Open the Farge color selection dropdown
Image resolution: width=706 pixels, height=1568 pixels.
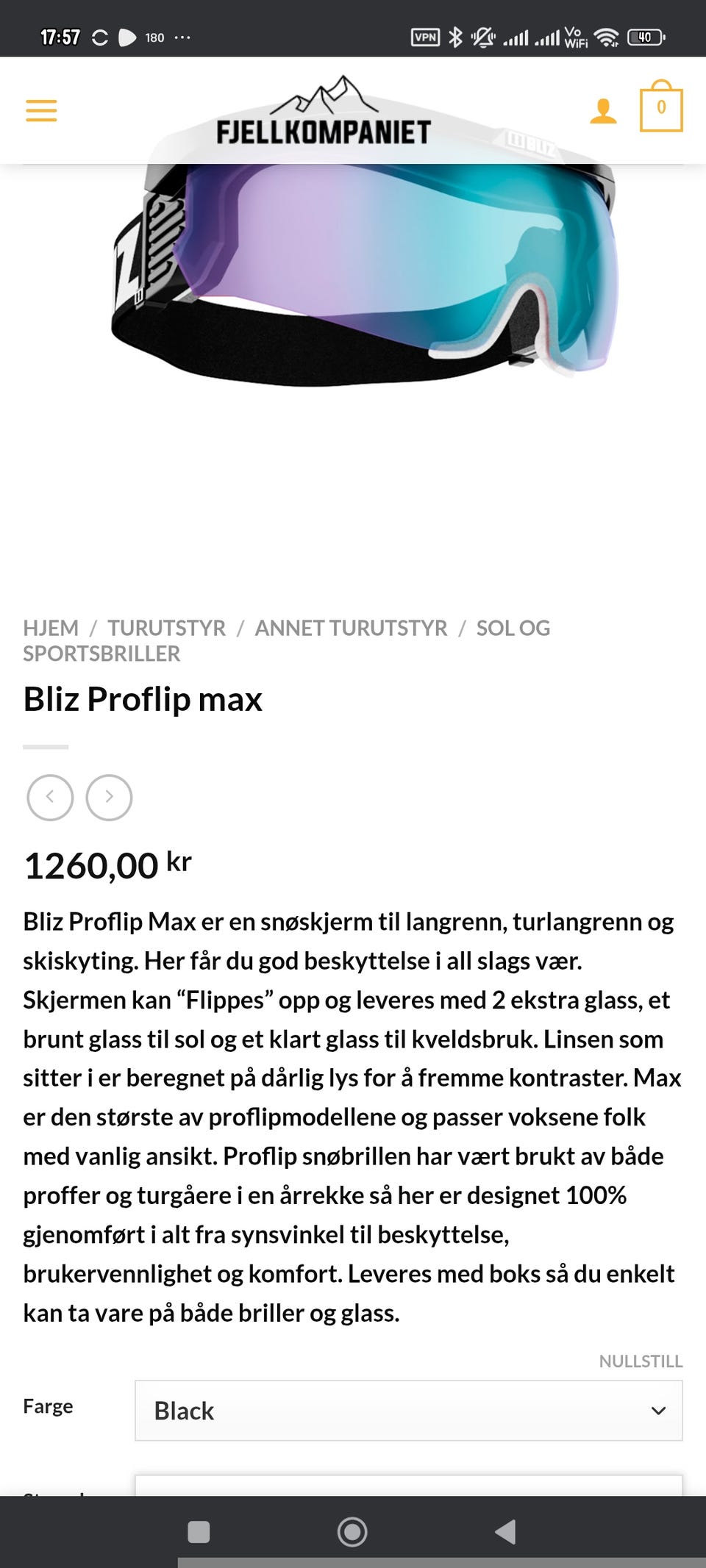click(407, 1411)
